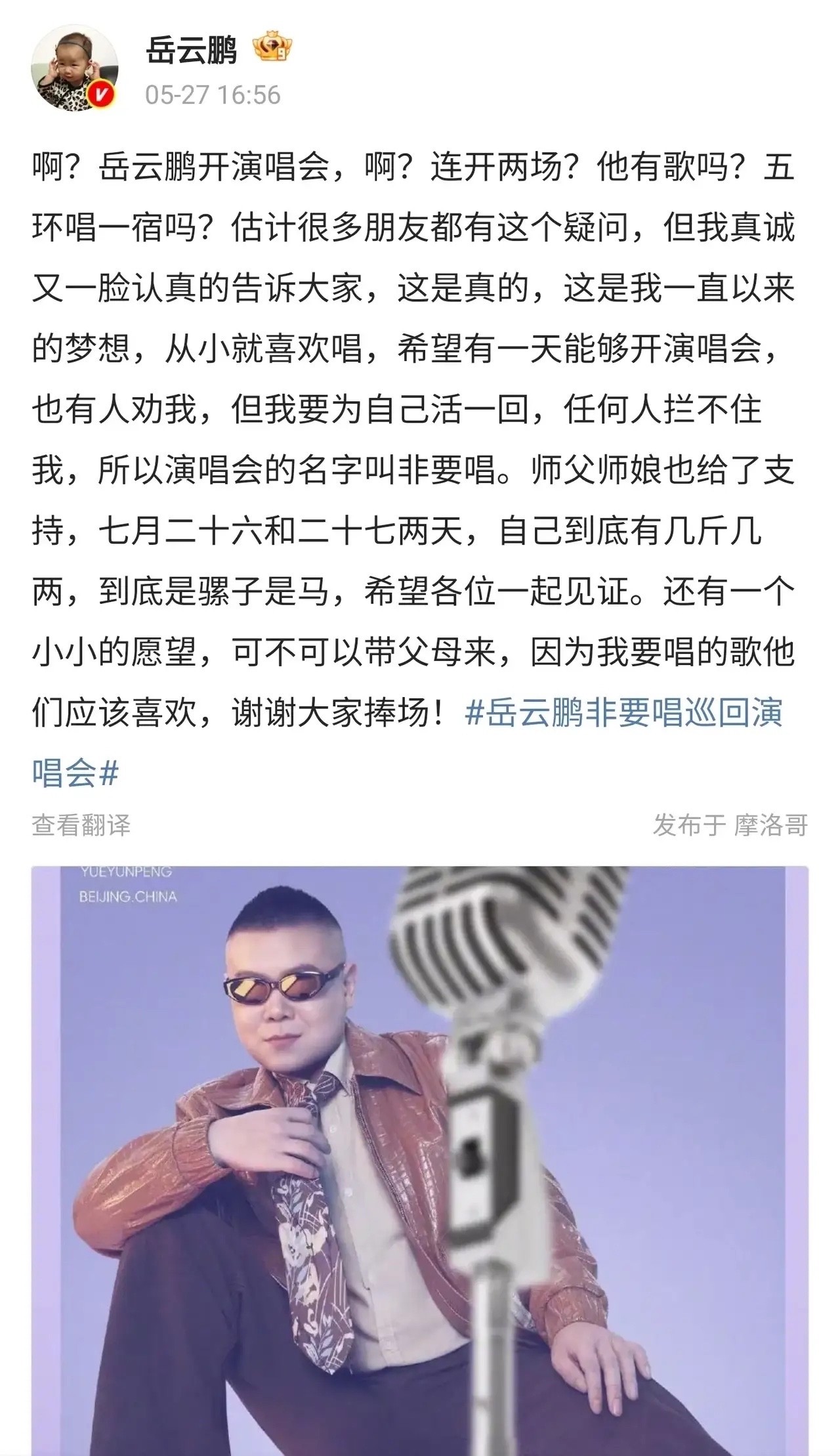Open the concert poster image
840x1456 pixels.
point(420,1155)
